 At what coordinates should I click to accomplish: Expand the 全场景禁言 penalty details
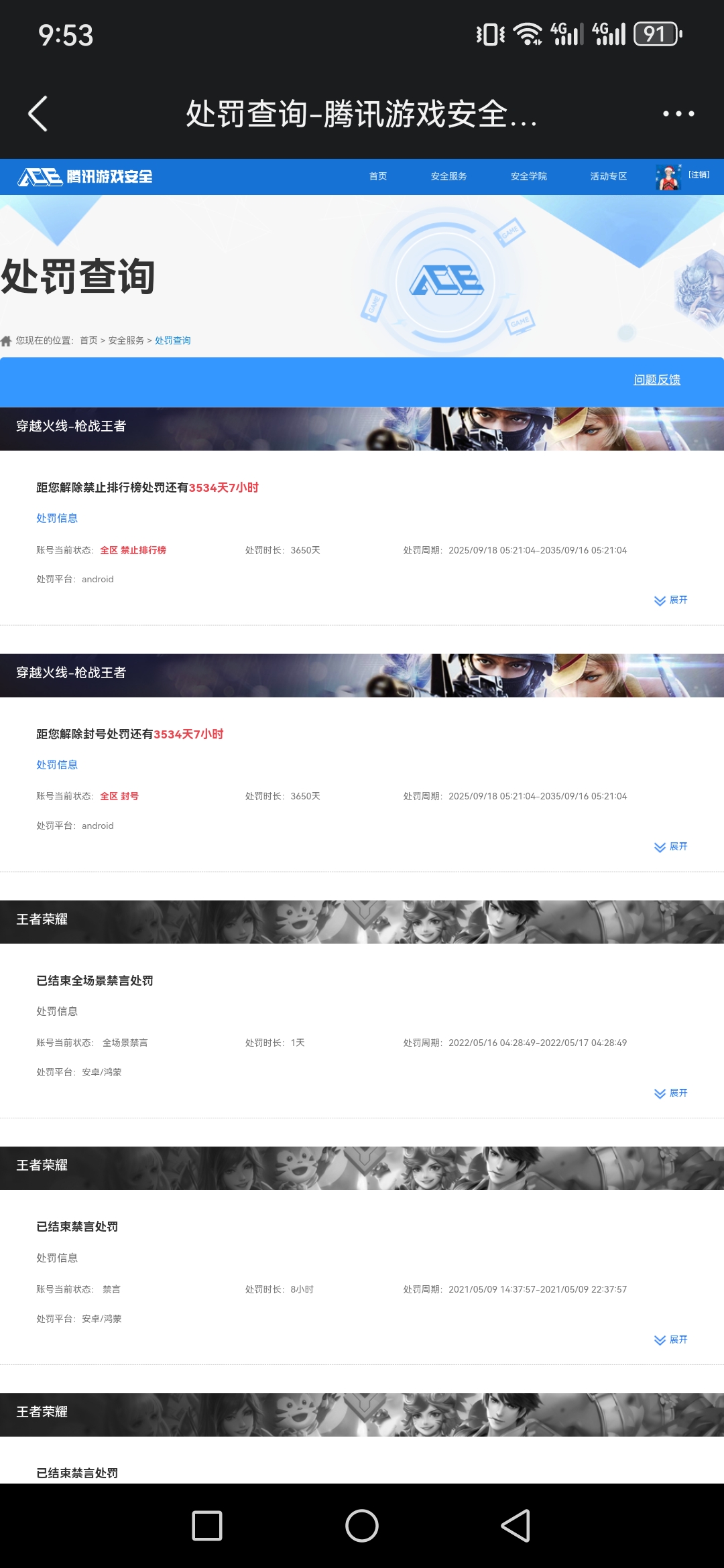pos(671,1093)
